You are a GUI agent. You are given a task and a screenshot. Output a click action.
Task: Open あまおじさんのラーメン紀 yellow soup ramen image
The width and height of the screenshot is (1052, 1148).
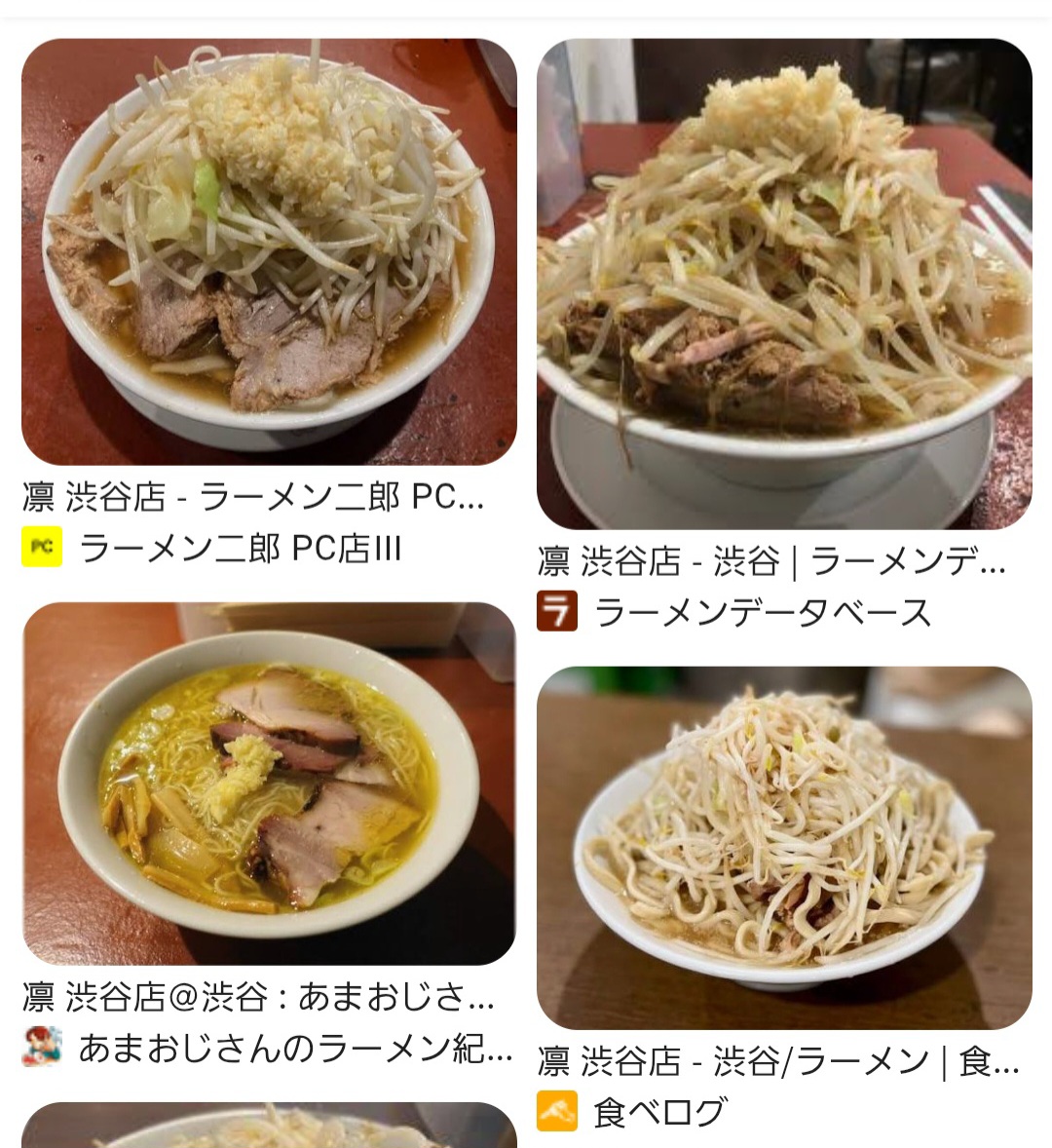pyautogui.click(x=269, y=784)
